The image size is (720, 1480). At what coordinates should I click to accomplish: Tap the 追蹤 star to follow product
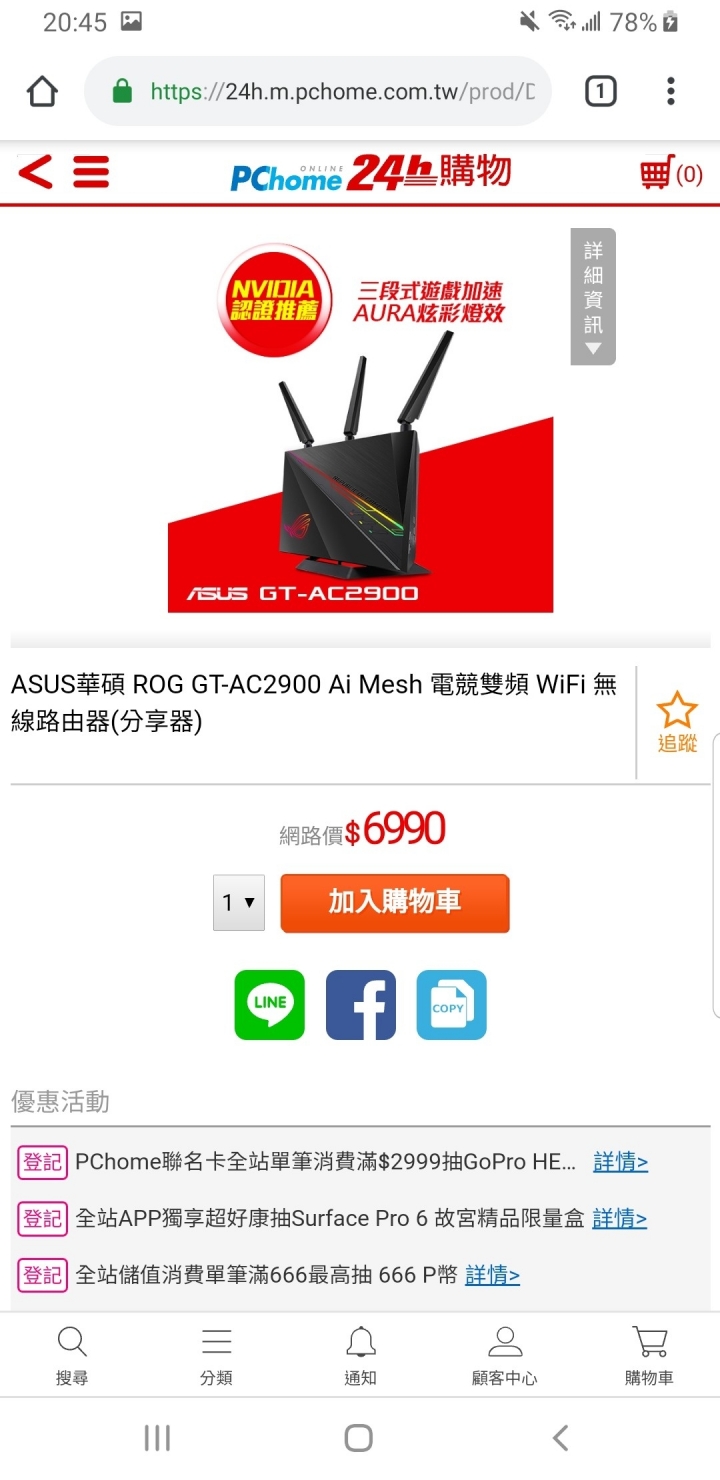pyautogui.click(x=677, y=721)
